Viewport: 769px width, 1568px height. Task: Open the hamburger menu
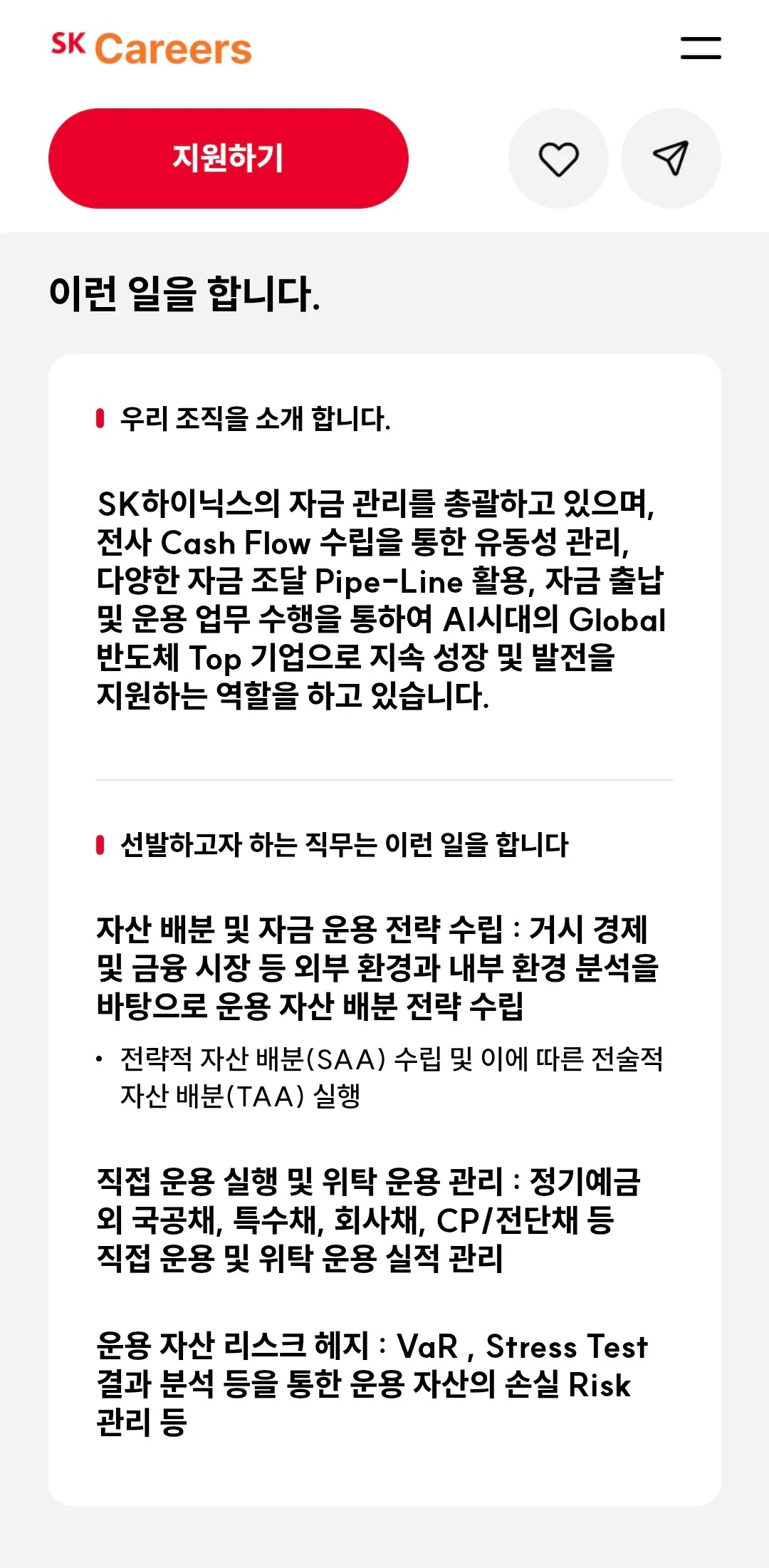[701, 48]
